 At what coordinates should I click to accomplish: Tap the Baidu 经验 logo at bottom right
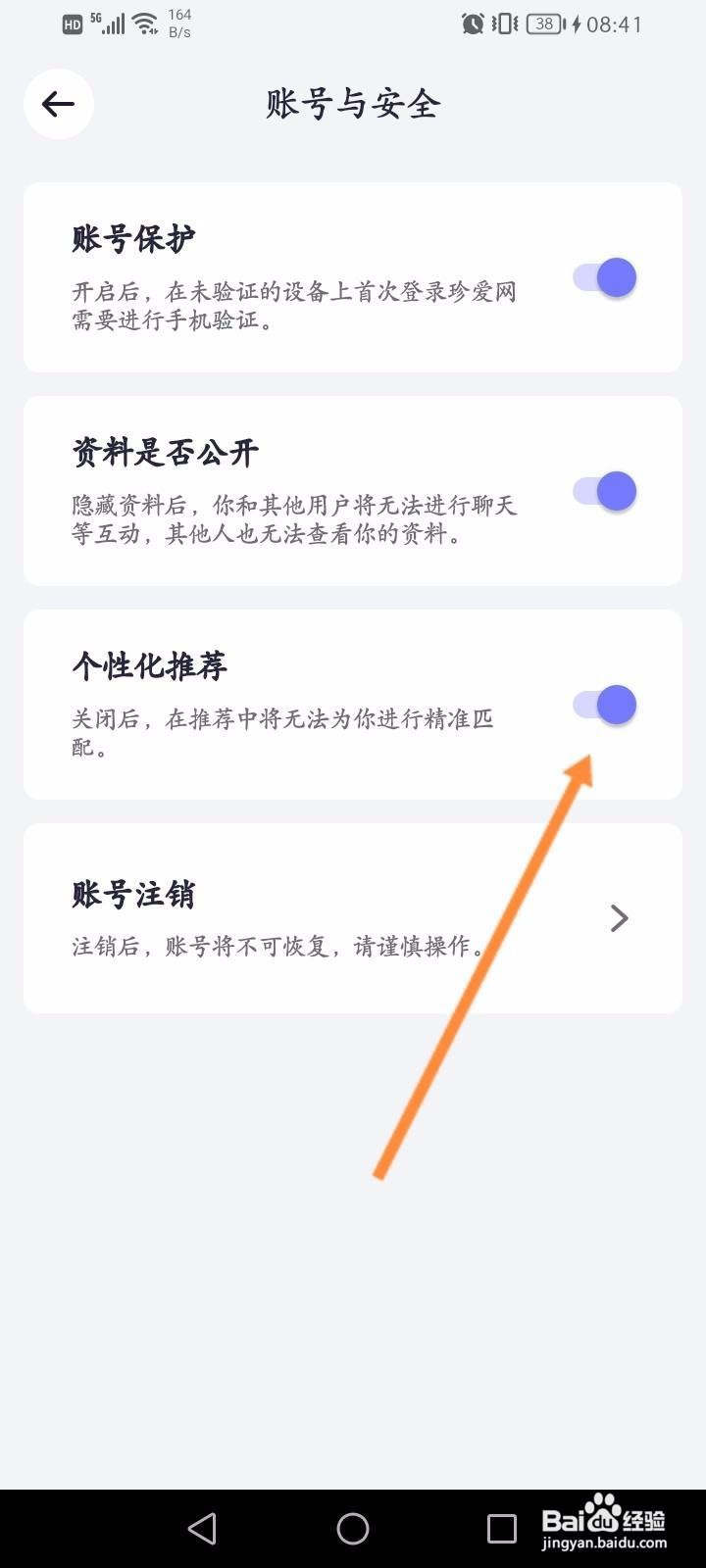click(x=603, y=1519)
